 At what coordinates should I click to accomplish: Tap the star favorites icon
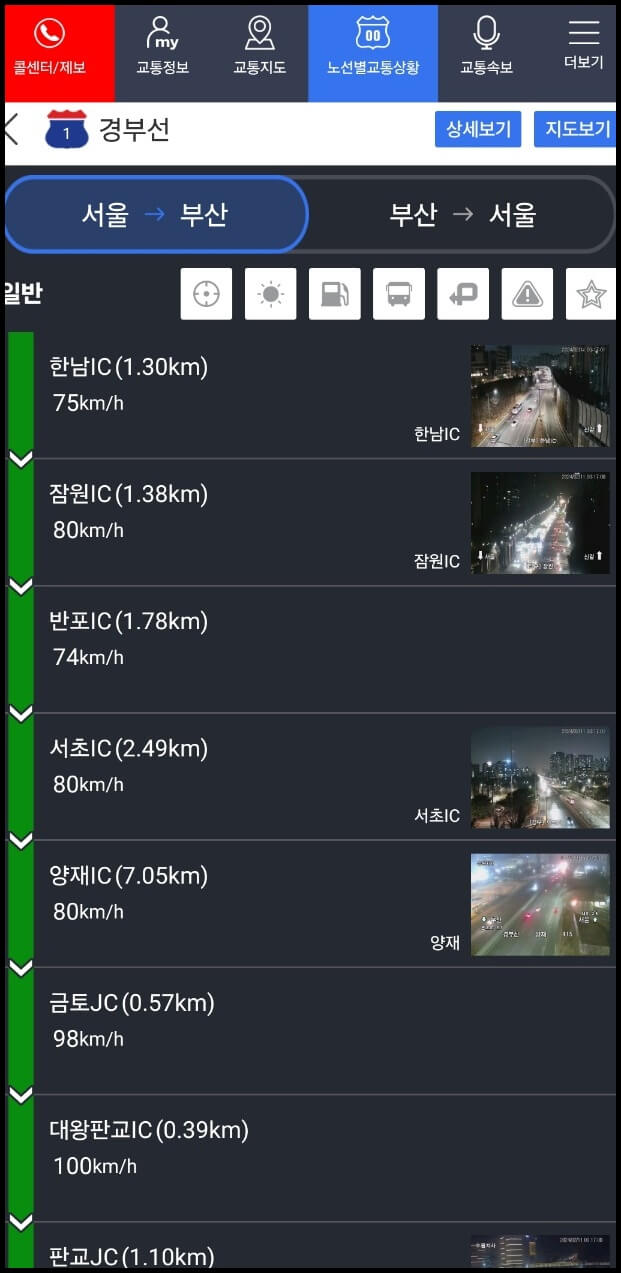[x=590, y=294]
